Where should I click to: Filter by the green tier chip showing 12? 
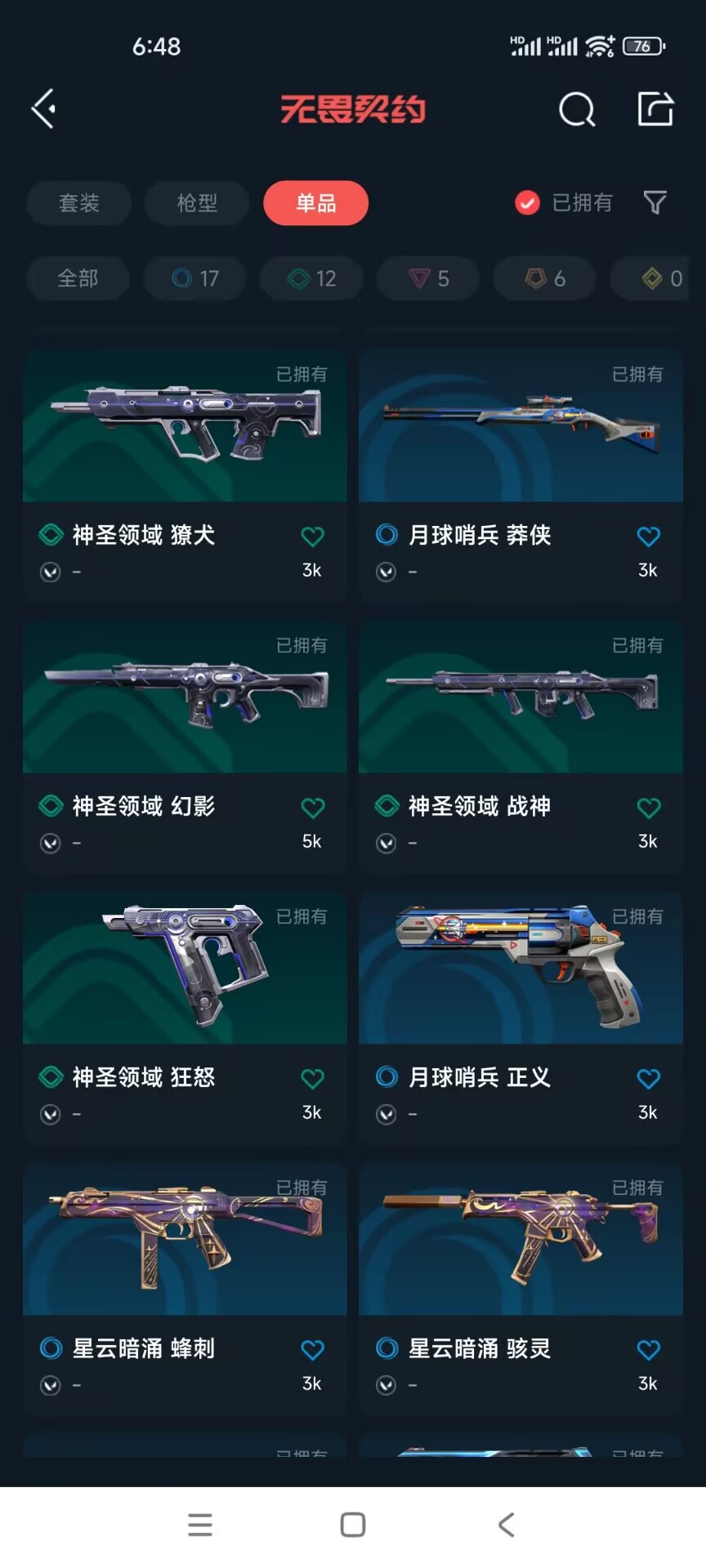coord(312,278)
